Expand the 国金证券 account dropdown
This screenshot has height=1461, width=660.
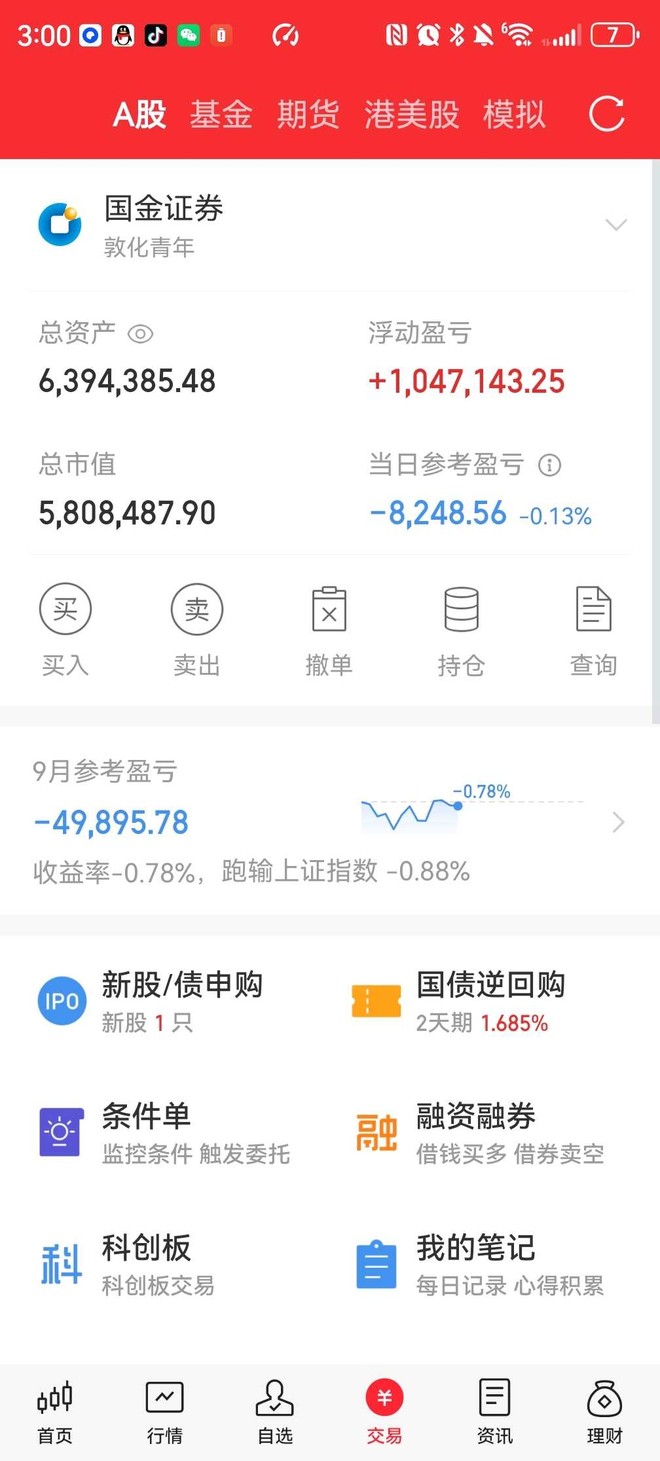tap(616, 225)
